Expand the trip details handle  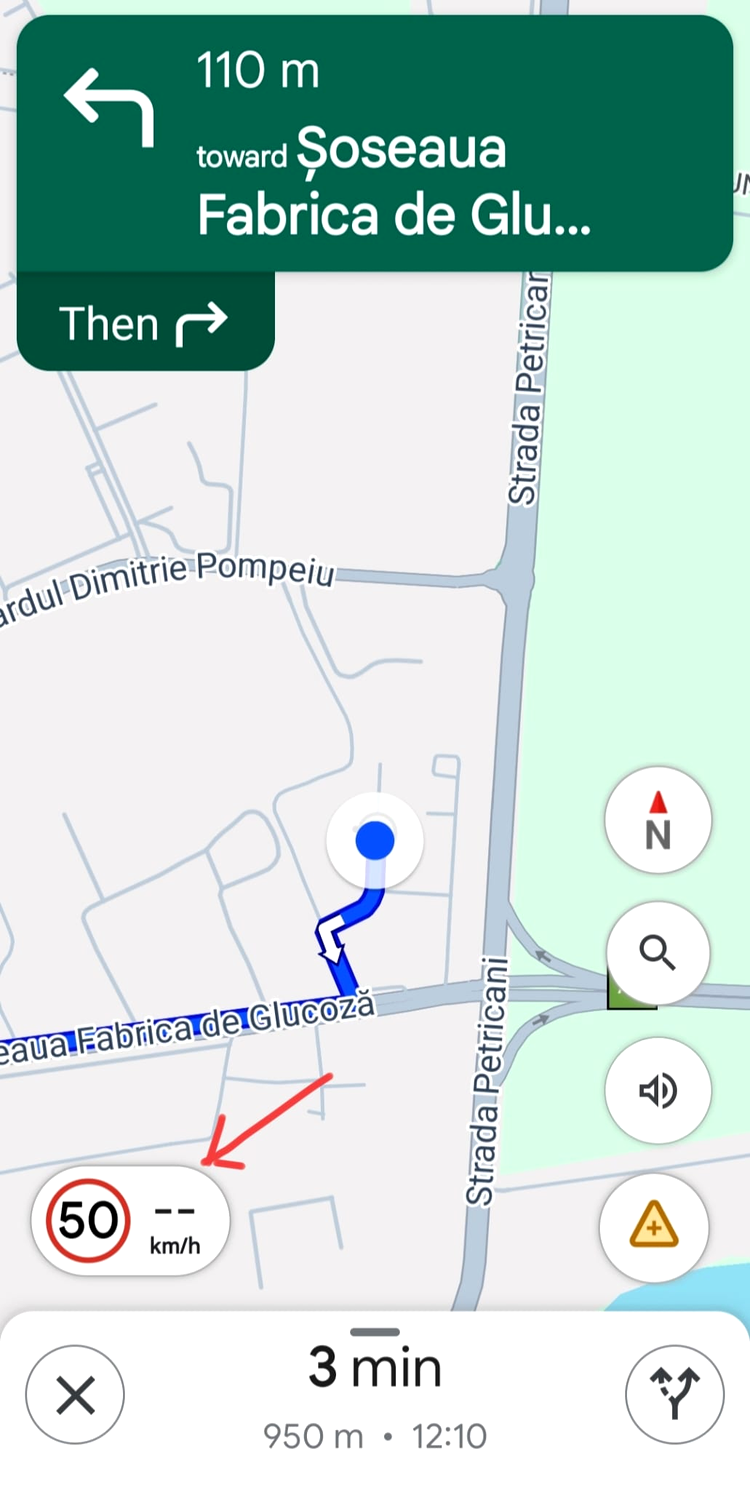[376, 1332]
